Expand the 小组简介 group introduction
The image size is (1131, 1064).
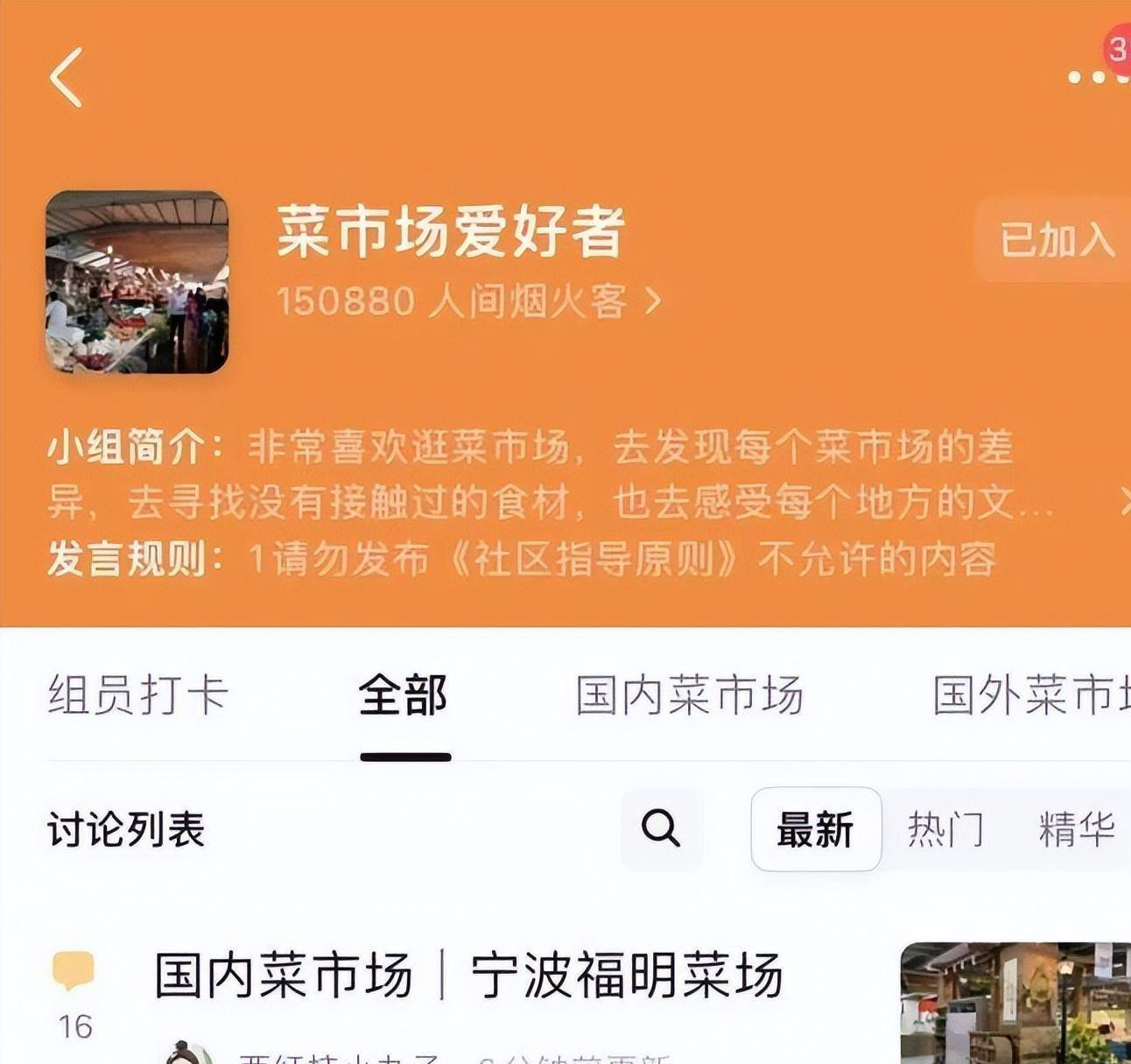[x=1122, y=502]
